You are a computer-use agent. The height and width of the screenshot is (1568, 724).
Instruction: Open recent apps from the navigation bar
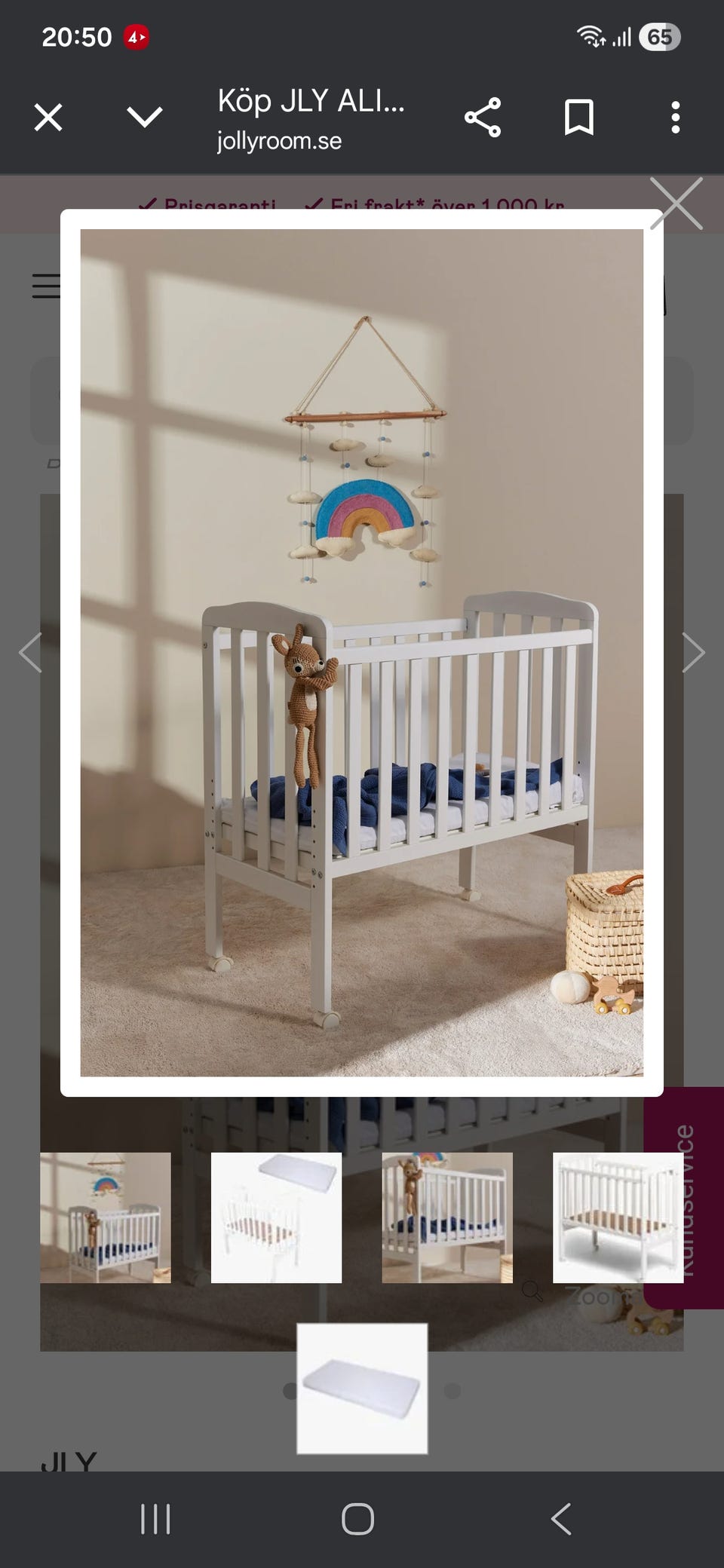tap(156, 1519)
